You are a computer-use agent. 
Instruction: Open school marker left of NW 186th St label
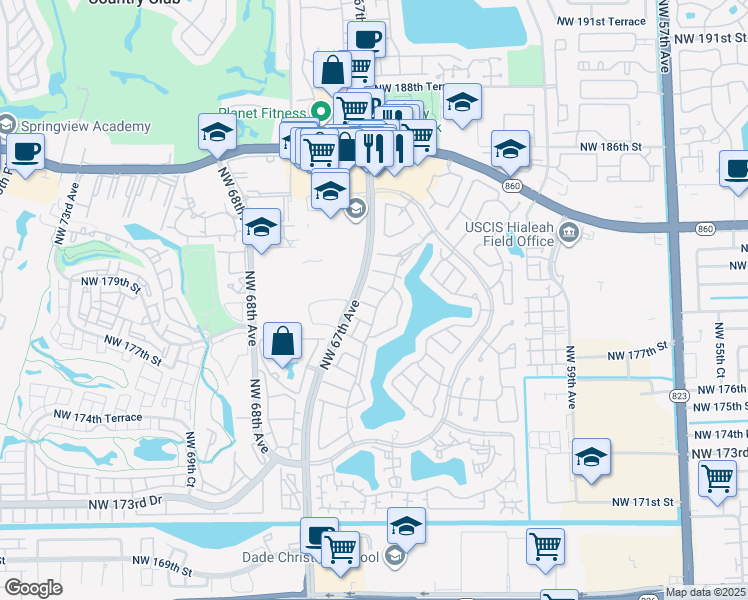(510, 152)
